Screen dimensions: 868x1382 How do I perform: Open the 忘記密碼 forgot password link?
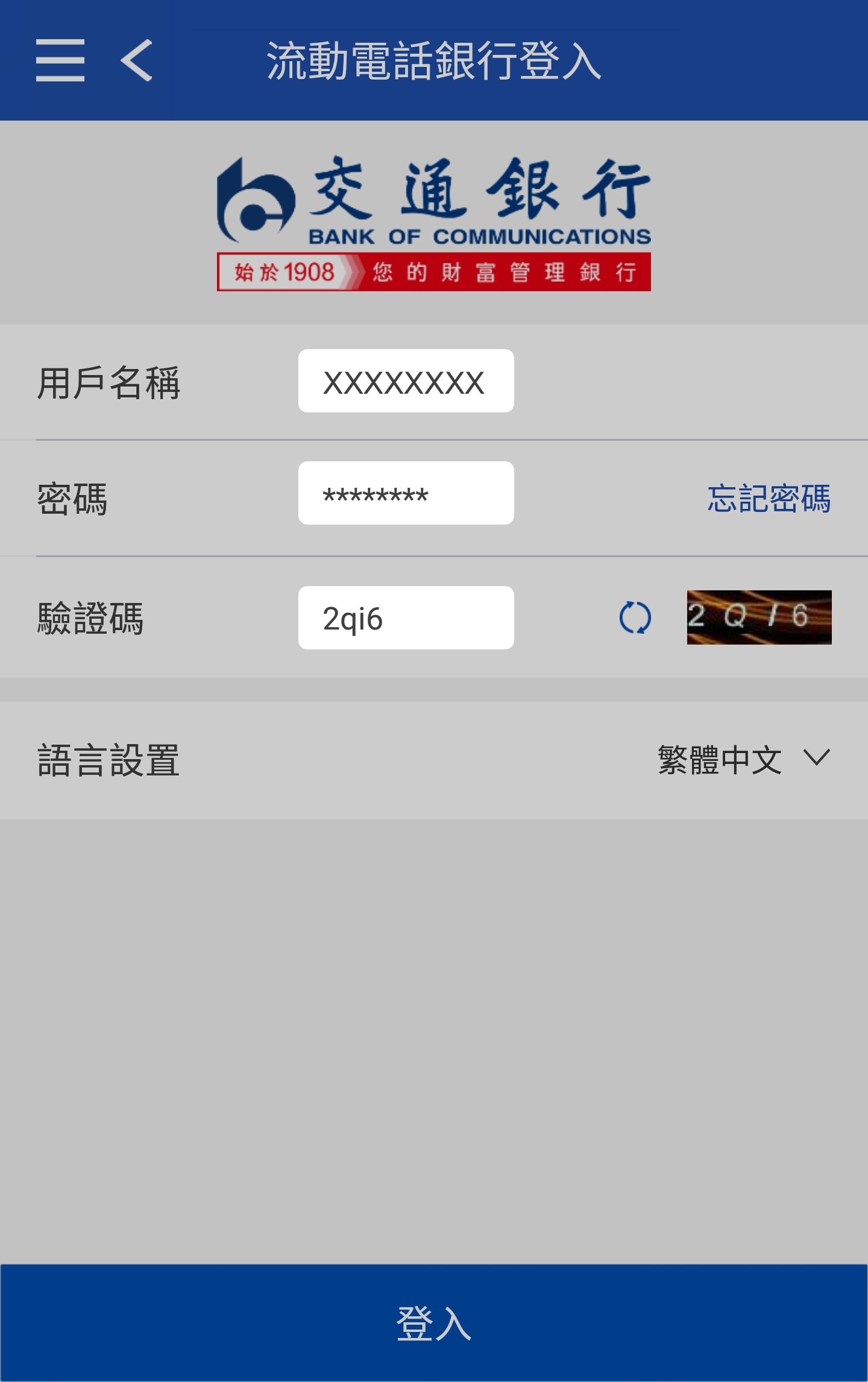[x=769, y=499]
